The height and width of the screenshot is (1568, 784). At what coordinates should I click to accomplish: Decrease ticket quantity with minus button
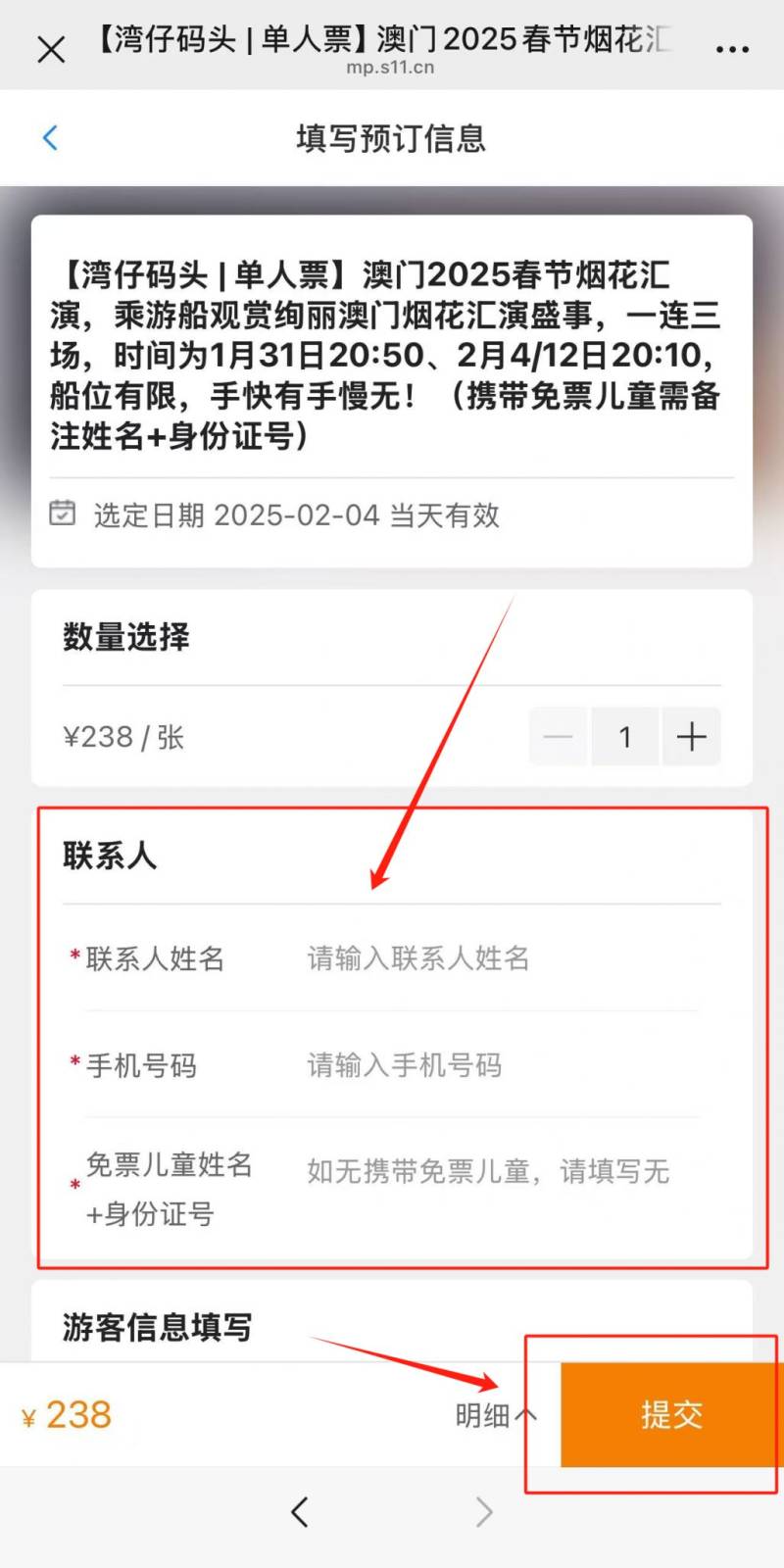click(558, 736)
